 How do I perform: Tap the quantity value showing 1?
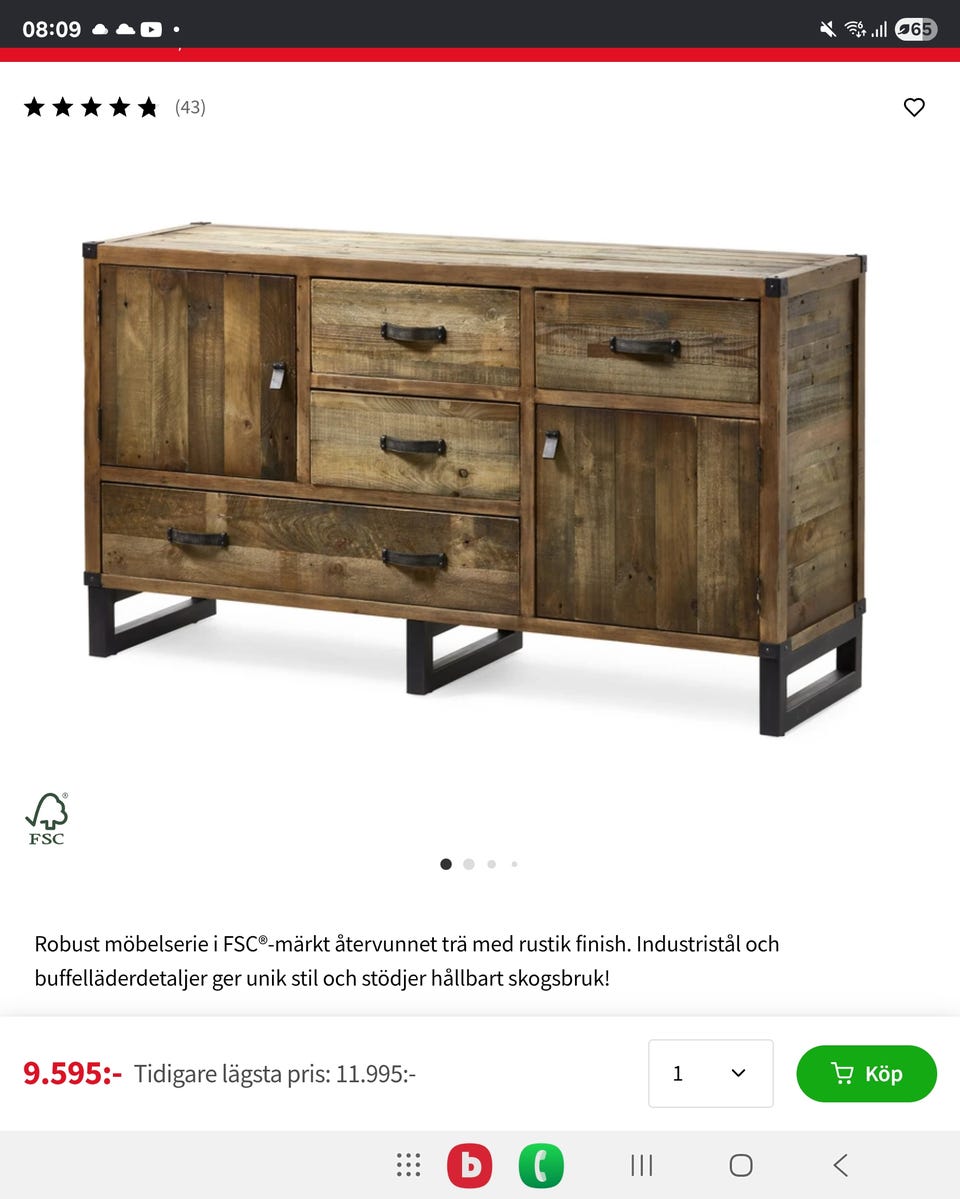[679, 1073]
